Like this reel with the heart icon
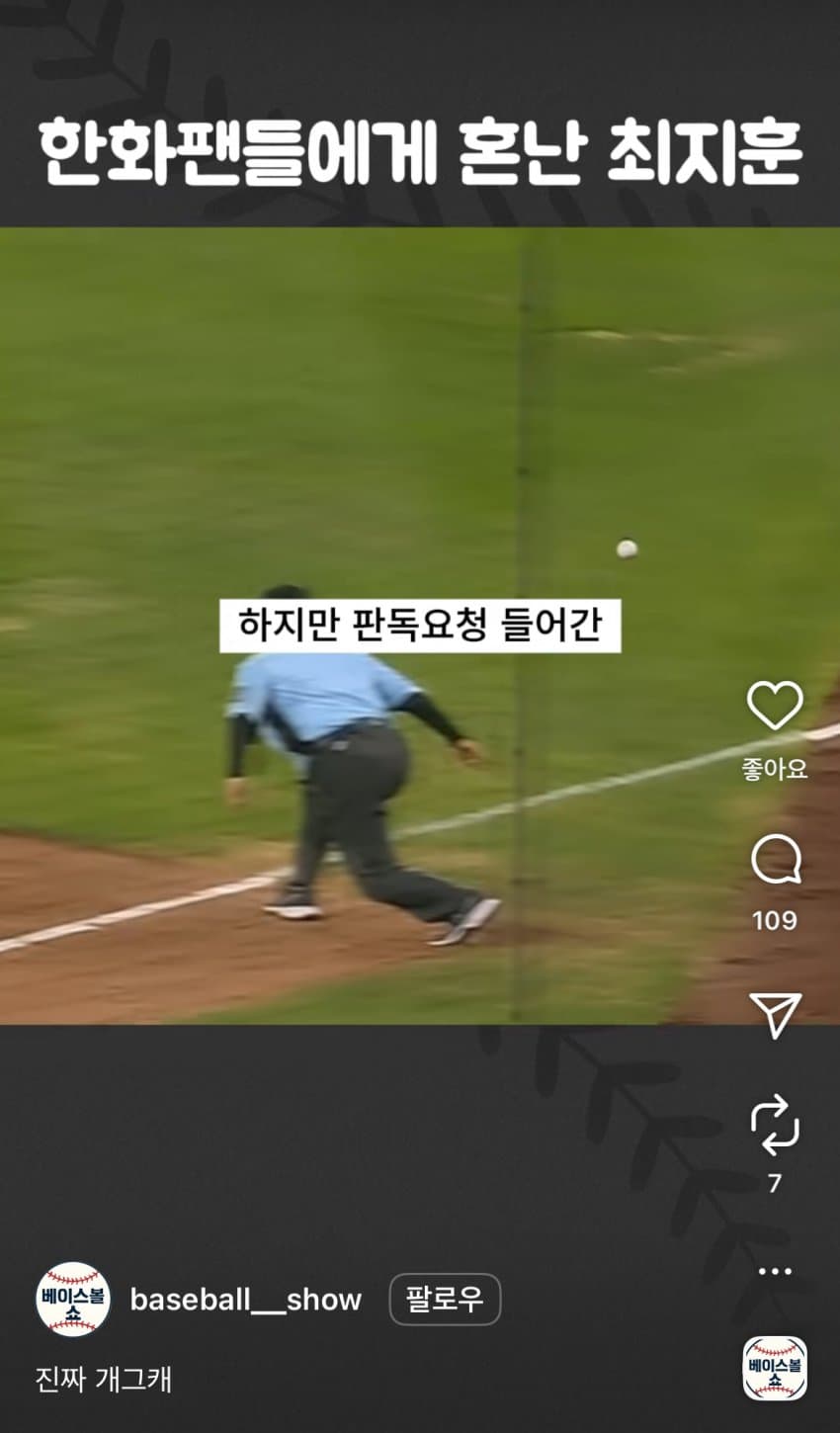Image resolution: width=840 pixels, height=1433 pixels. coord(775,707)
